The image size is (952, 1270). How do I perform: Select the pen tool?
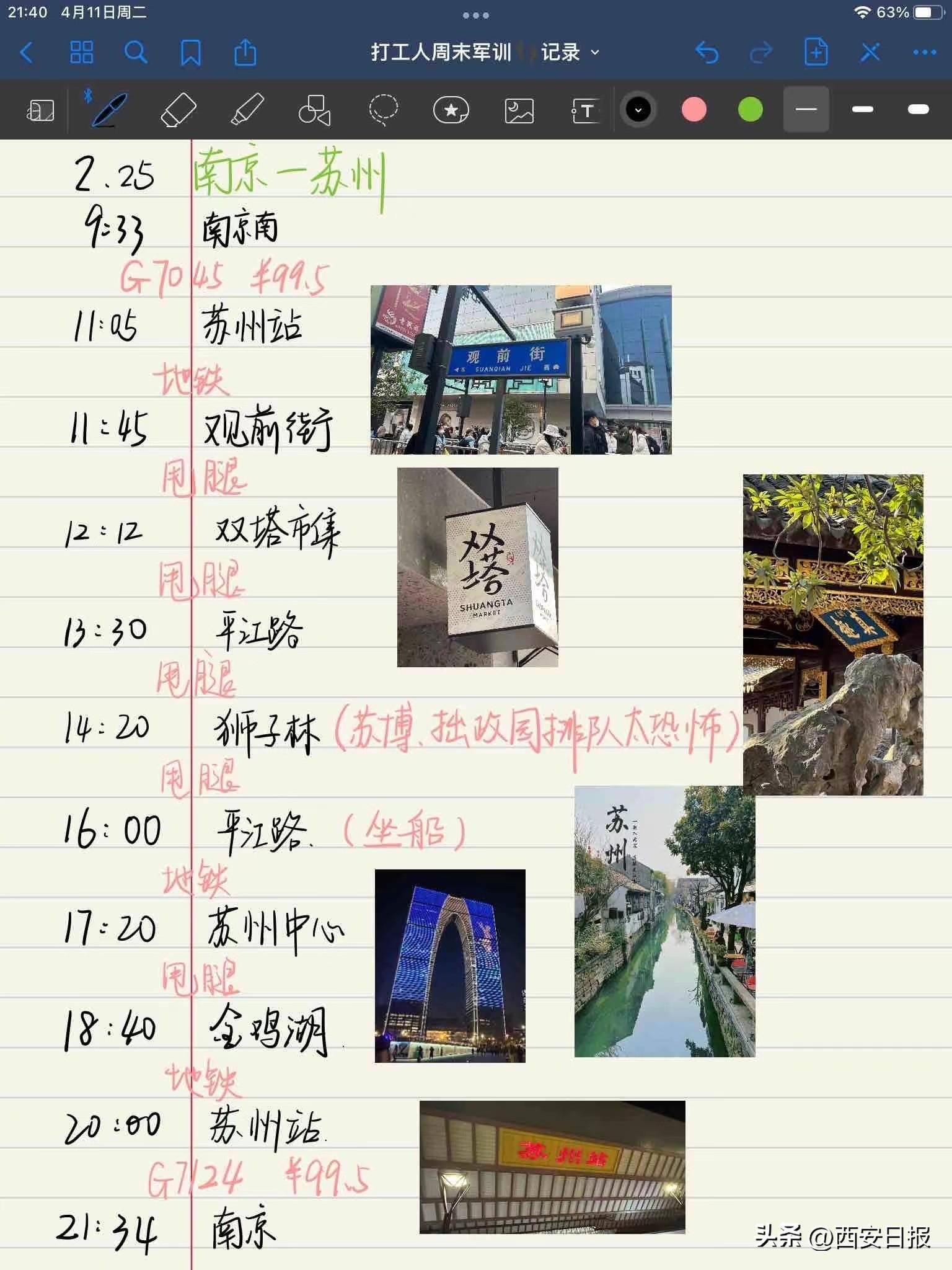(108, 110)
